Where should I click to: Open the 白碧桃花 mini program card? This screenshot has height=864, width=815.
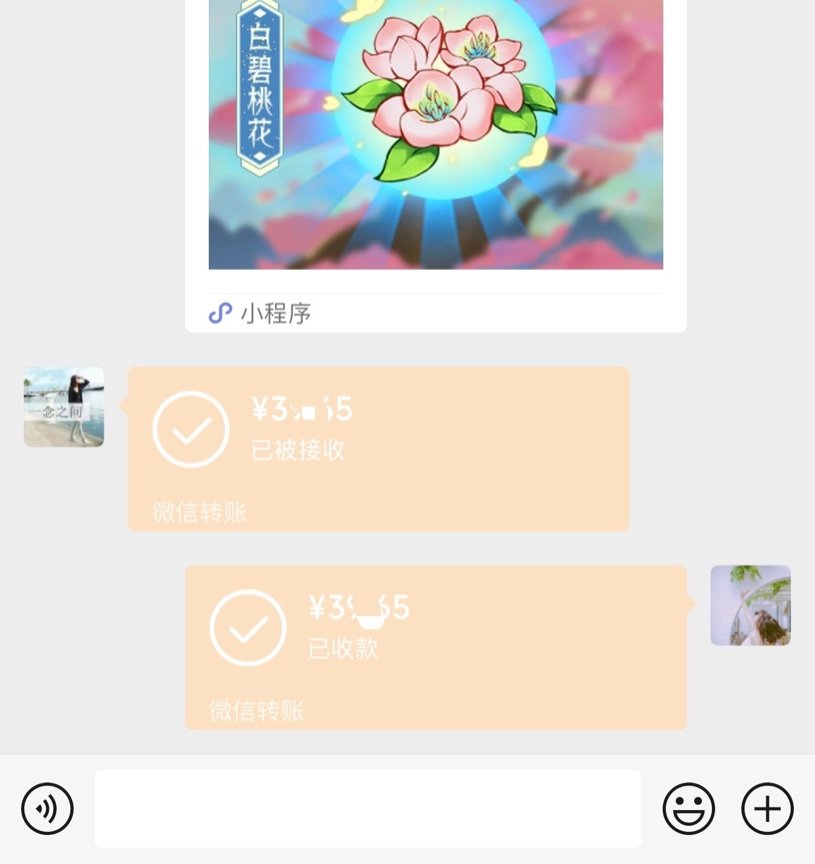click(435, 150)
